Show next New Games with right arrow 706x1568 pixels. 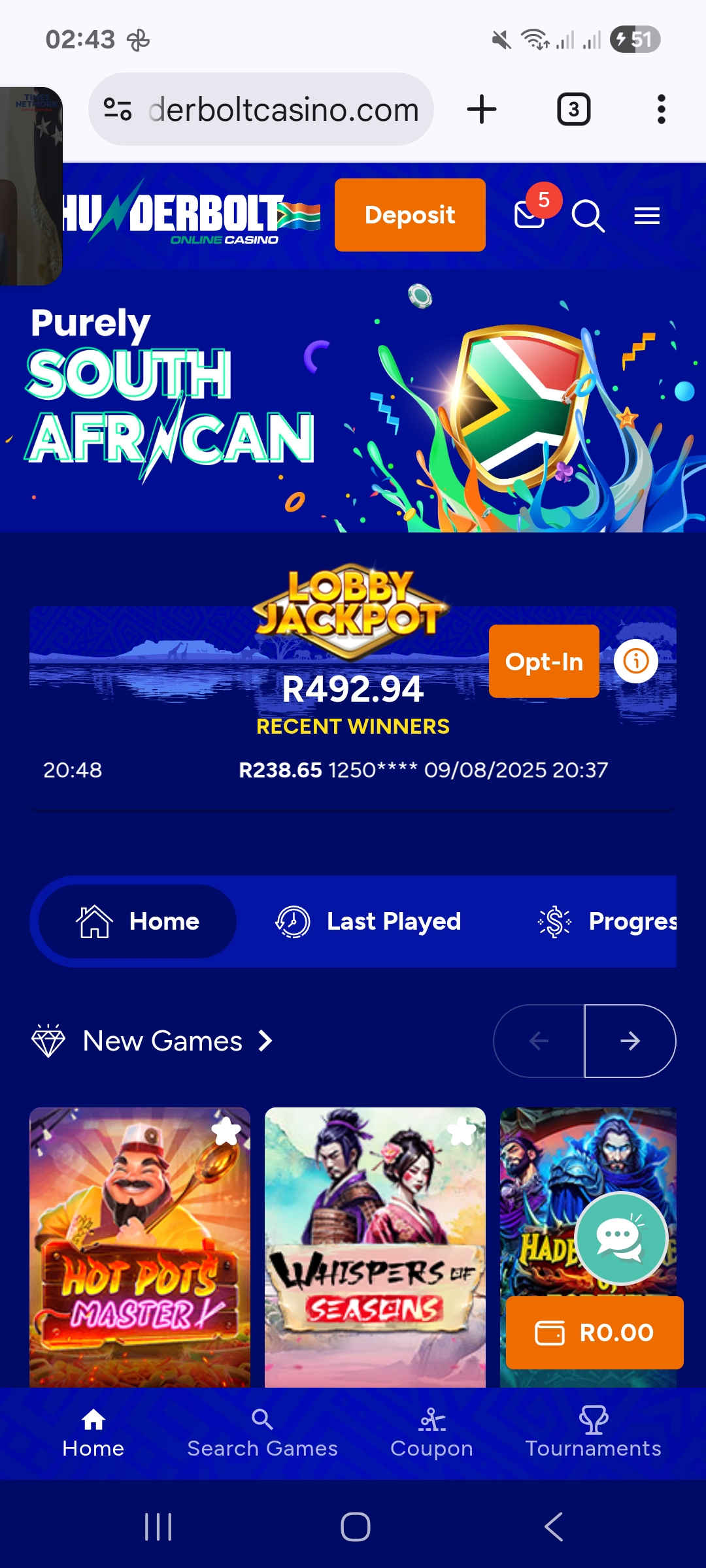point(630,1041)
